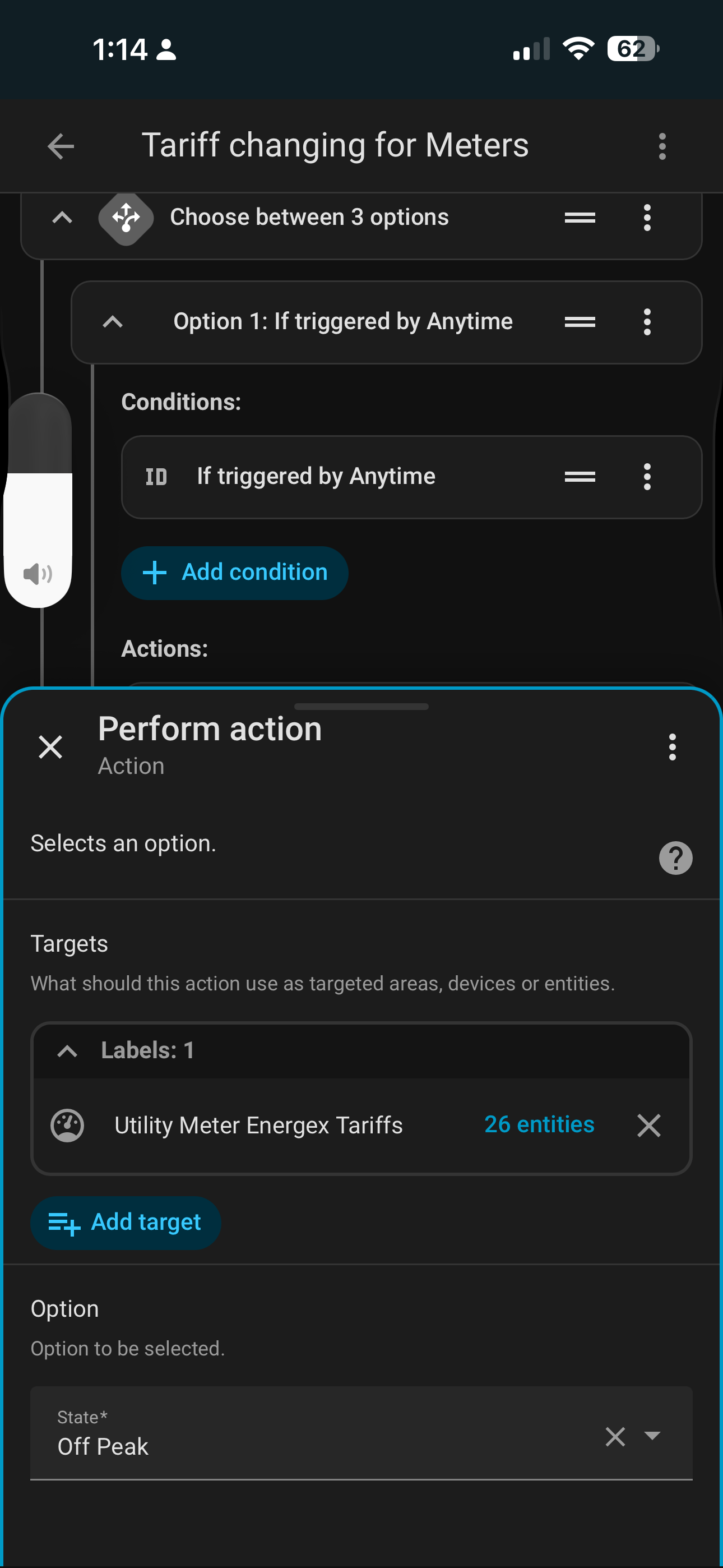Viewport: 723px width, 1568px height.
Task: Open the If triggered by Anytime condition
Action: click(317, 477)
